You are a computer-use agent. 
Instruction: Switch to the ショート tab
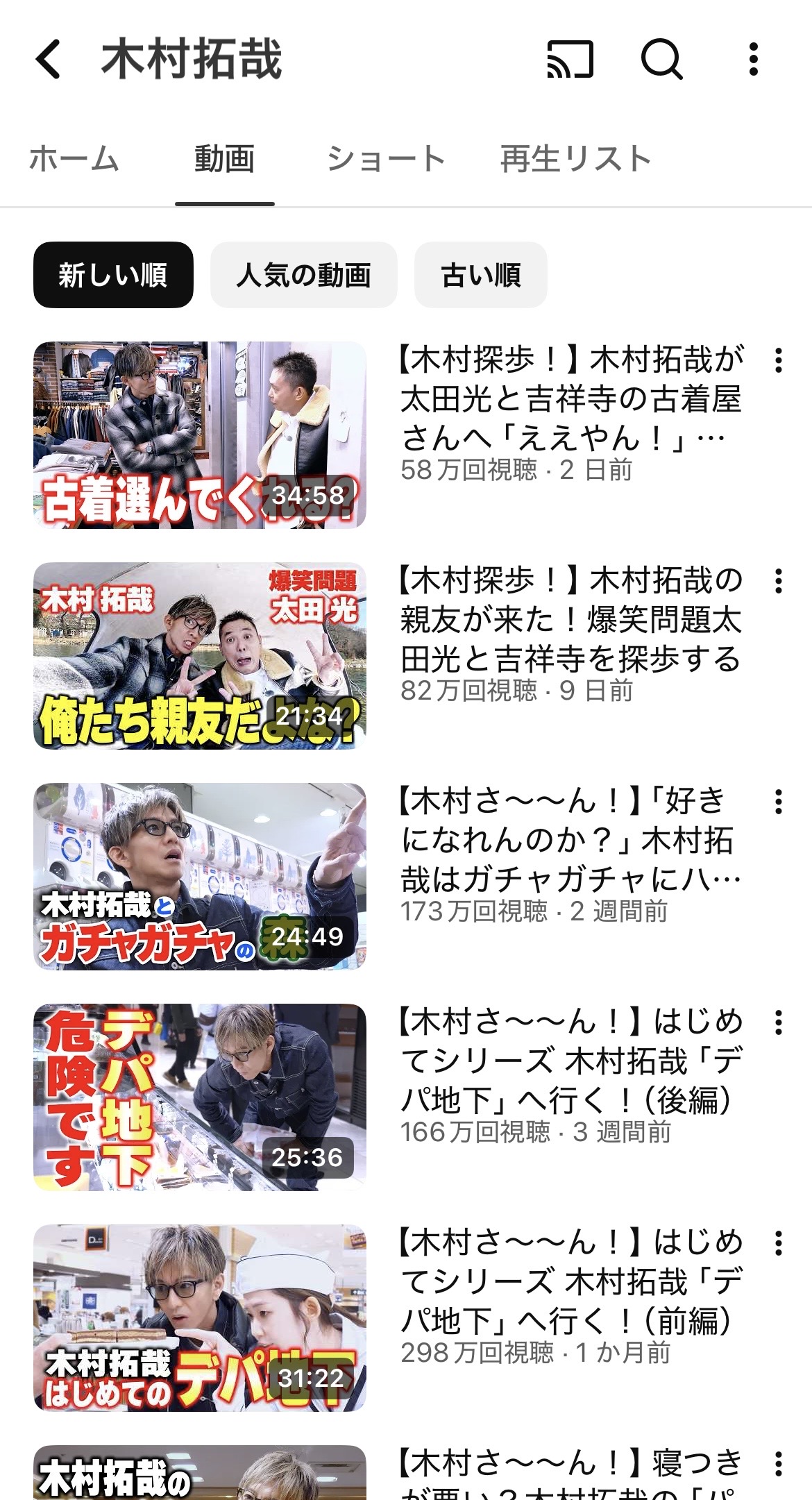click(x=386, y=160)
